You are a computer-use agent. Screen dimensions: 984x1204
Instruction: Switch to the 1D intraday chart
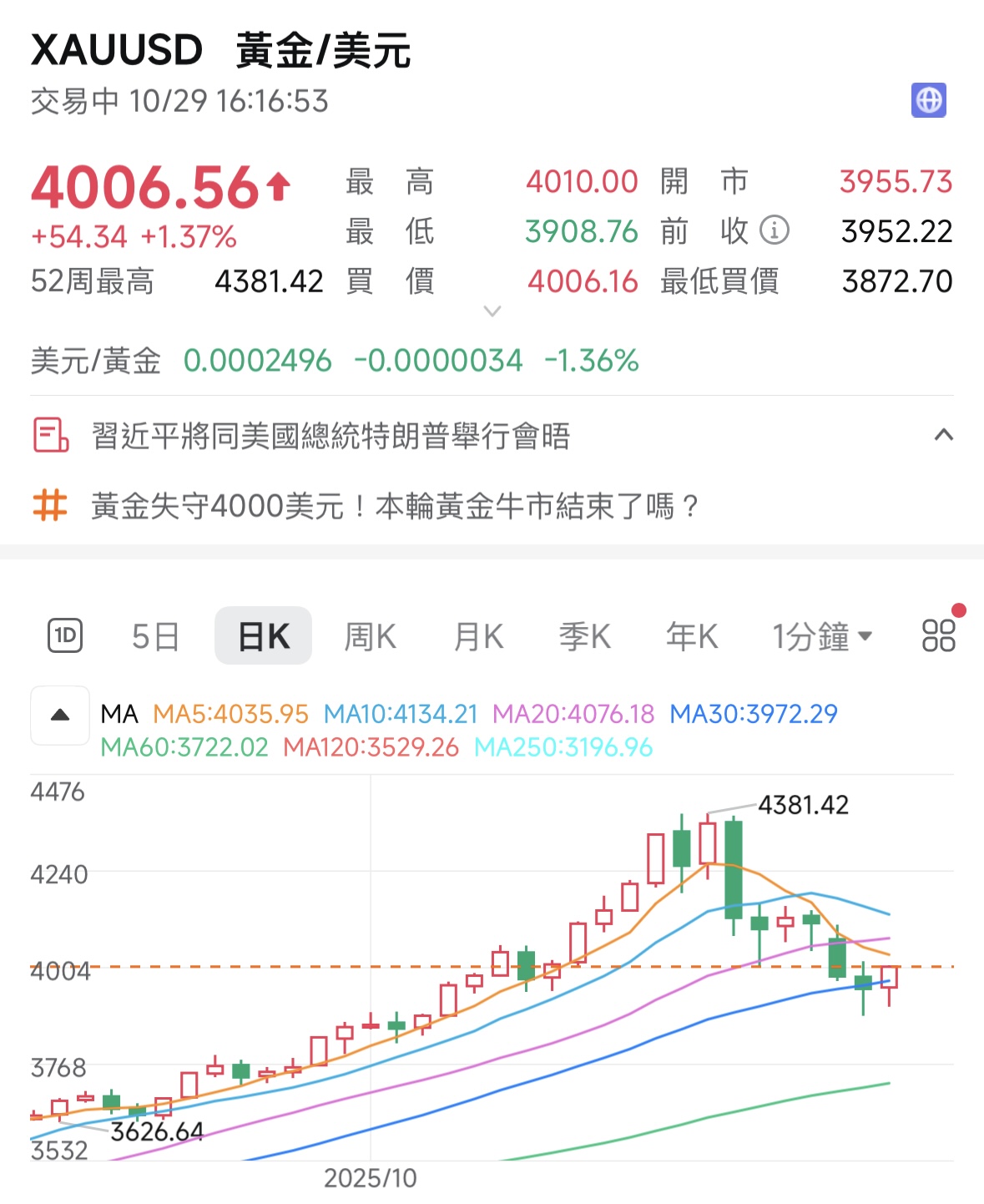point(65,636)
